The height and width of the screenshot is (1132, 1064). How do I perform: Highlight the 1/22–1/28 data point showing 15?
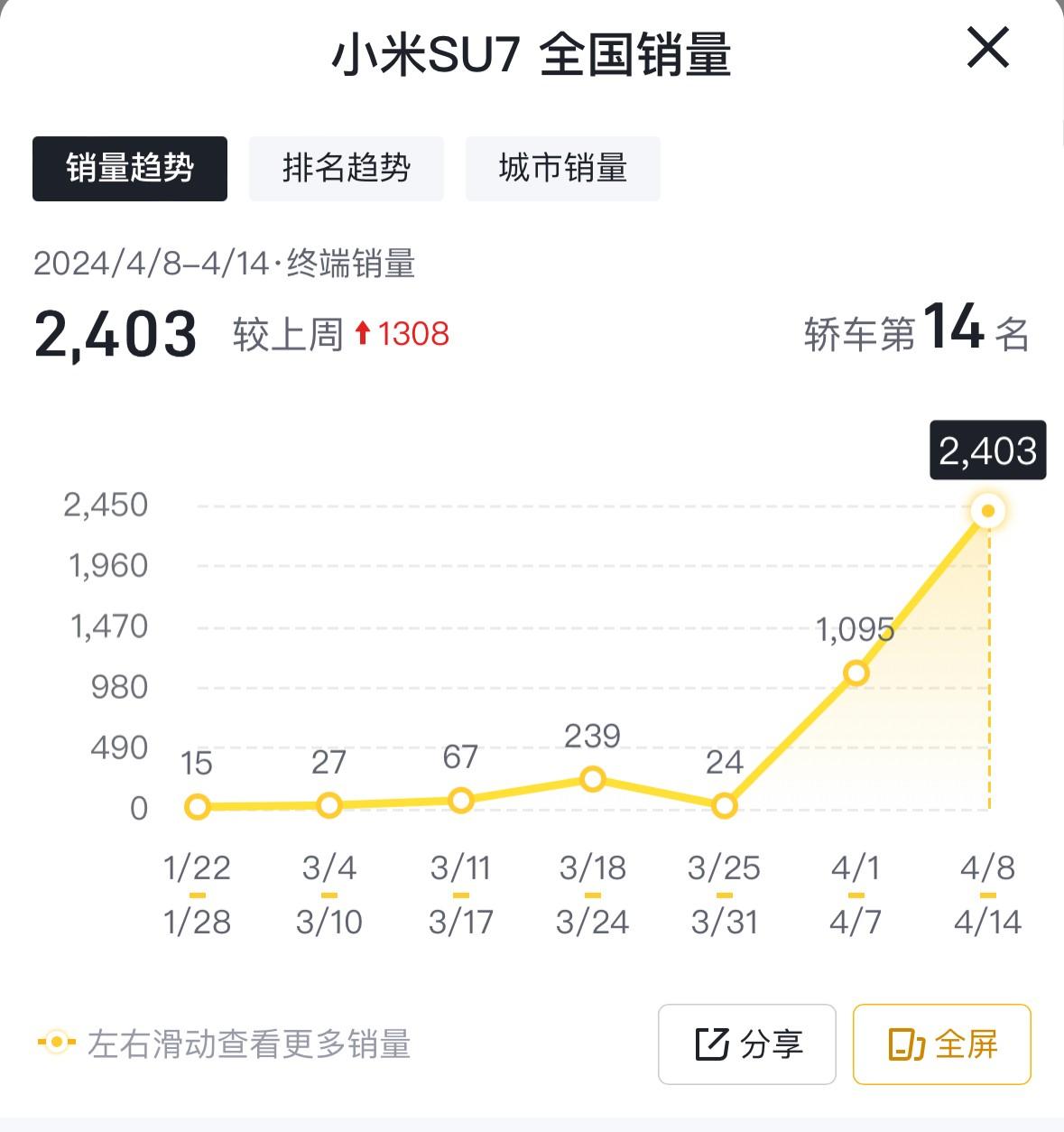coord(198,807)
